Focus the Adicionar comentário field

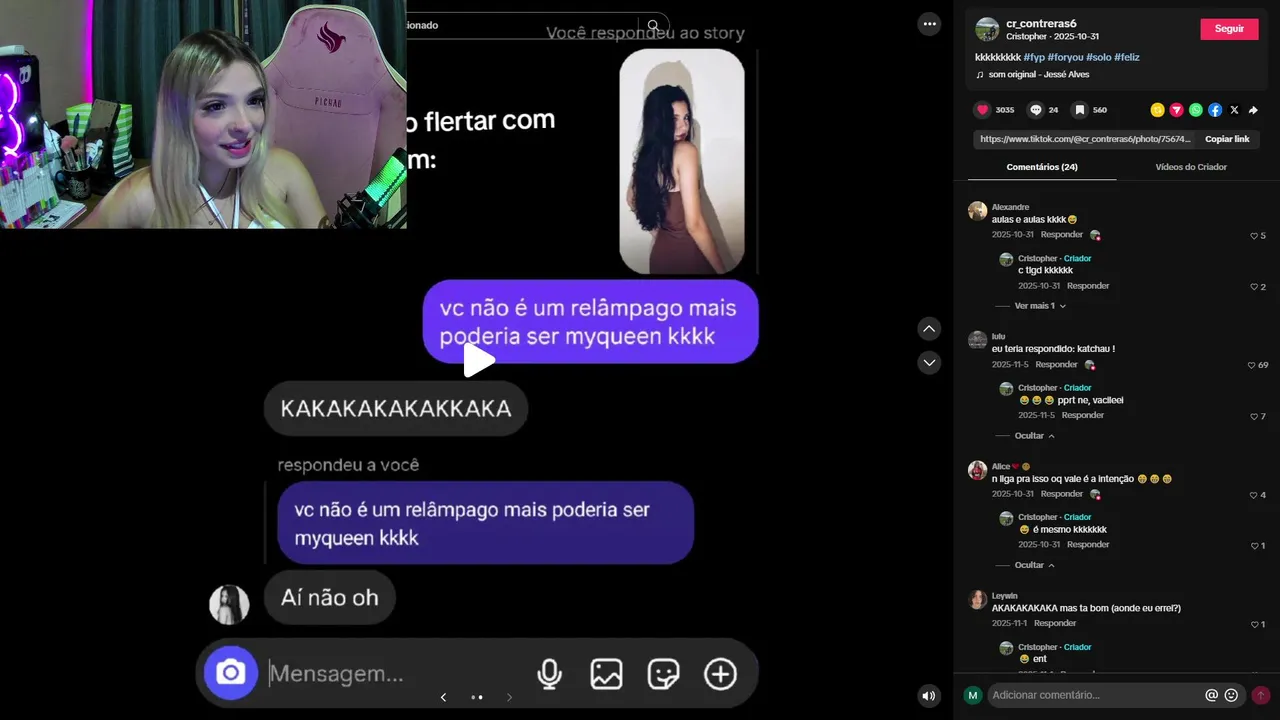pos(1095,695)
